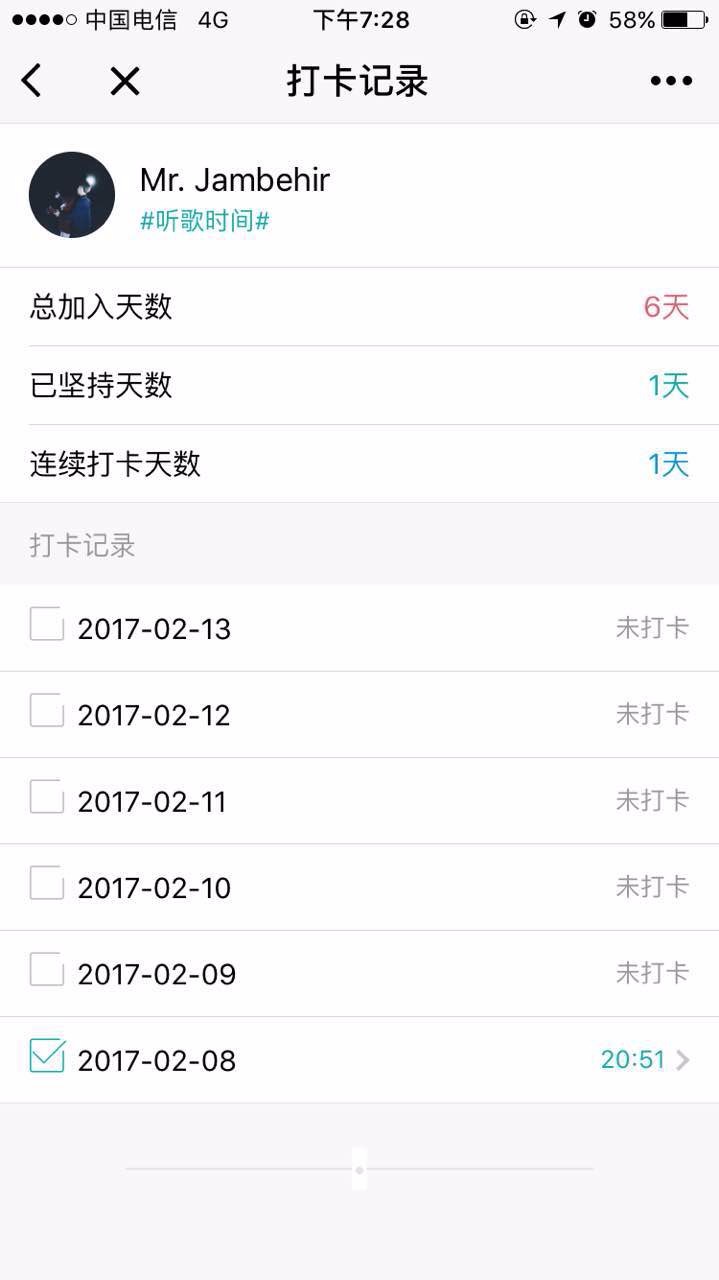Screen dimensions: 719x1280
Task: Mark the 2017-02-11 checkbox
Action: coord(47,797)
